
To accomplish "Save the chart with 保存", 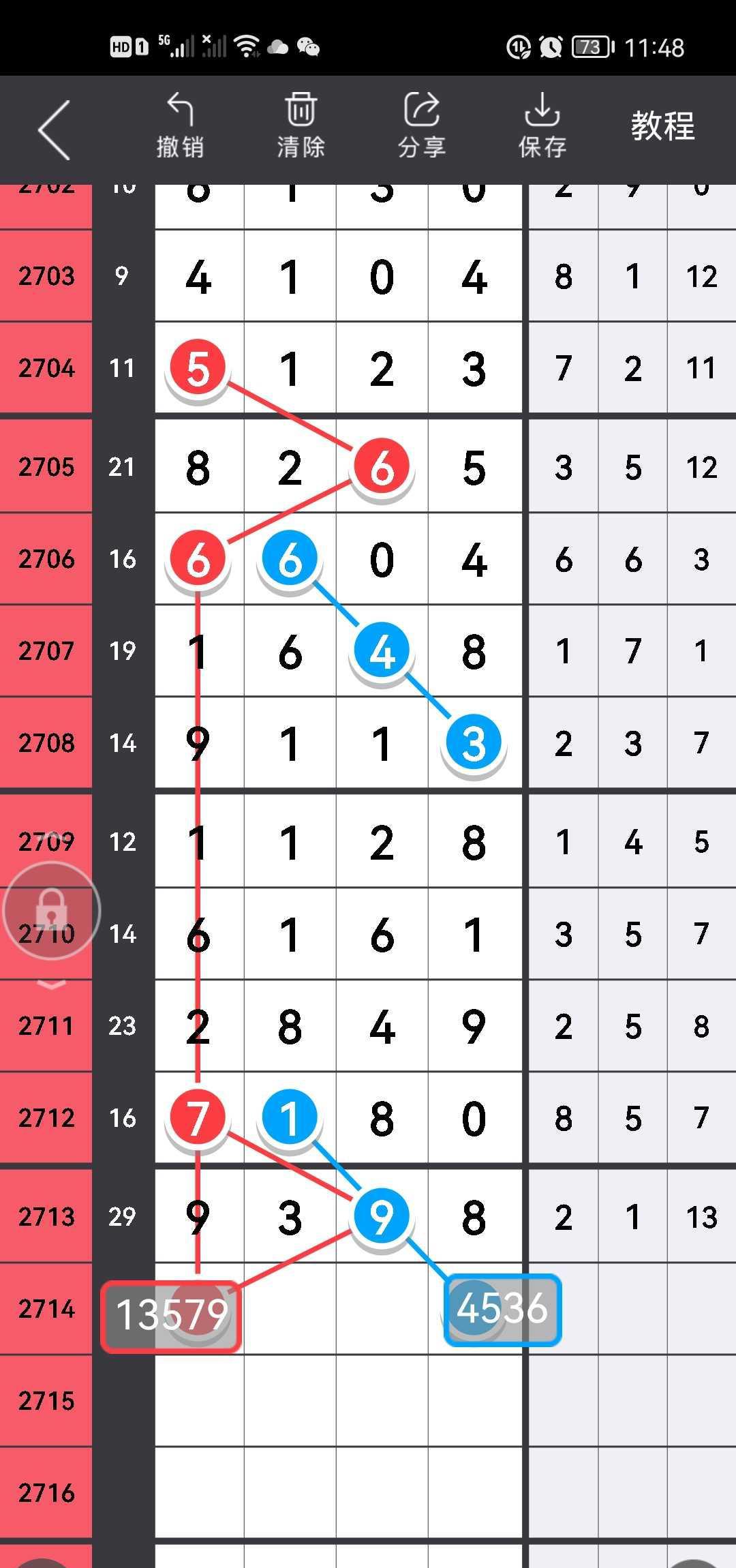I will point(542,127).
